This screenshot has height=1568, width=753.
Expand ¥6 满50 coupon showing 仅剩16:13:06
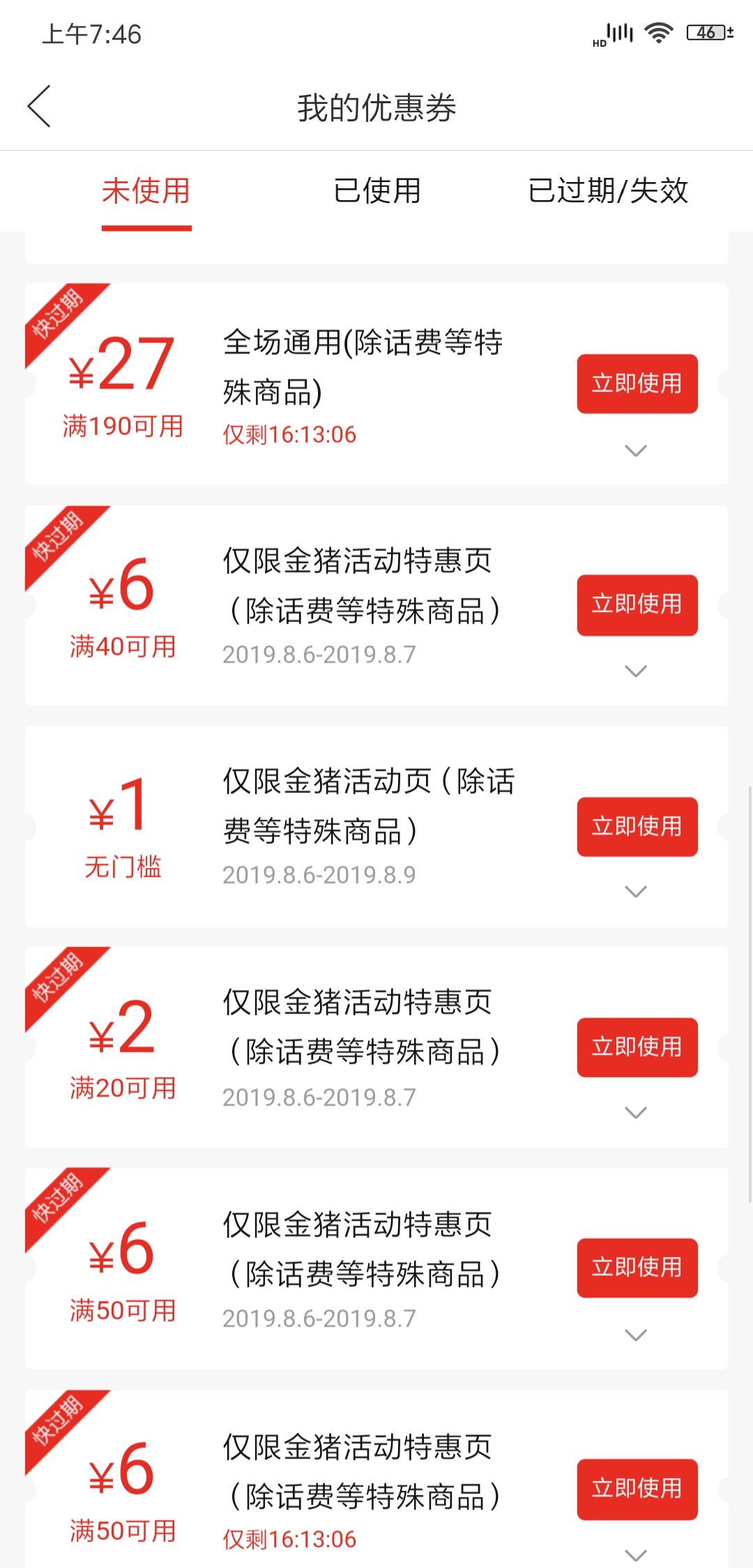click(x=636, y=1555)
